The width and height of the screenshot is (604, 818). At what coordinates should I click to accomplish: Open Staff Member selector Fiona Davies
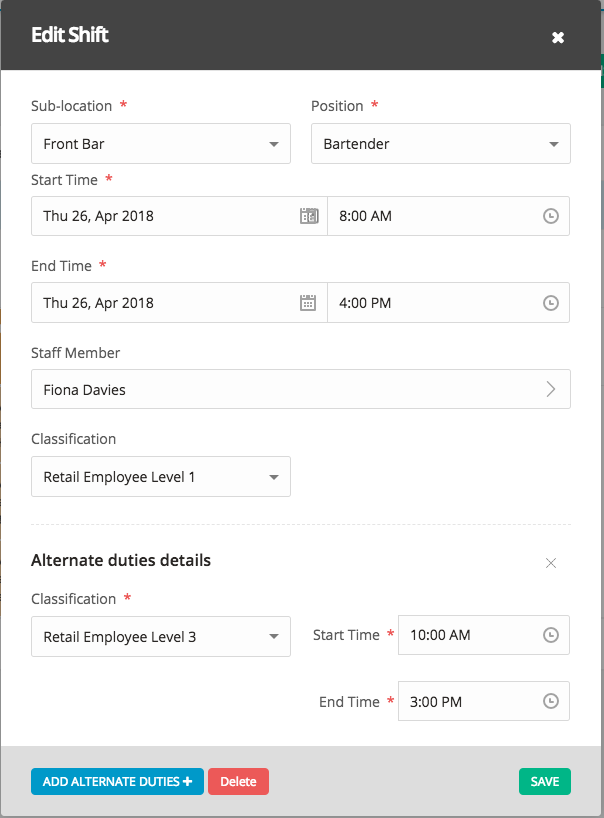tap(300, 390)
